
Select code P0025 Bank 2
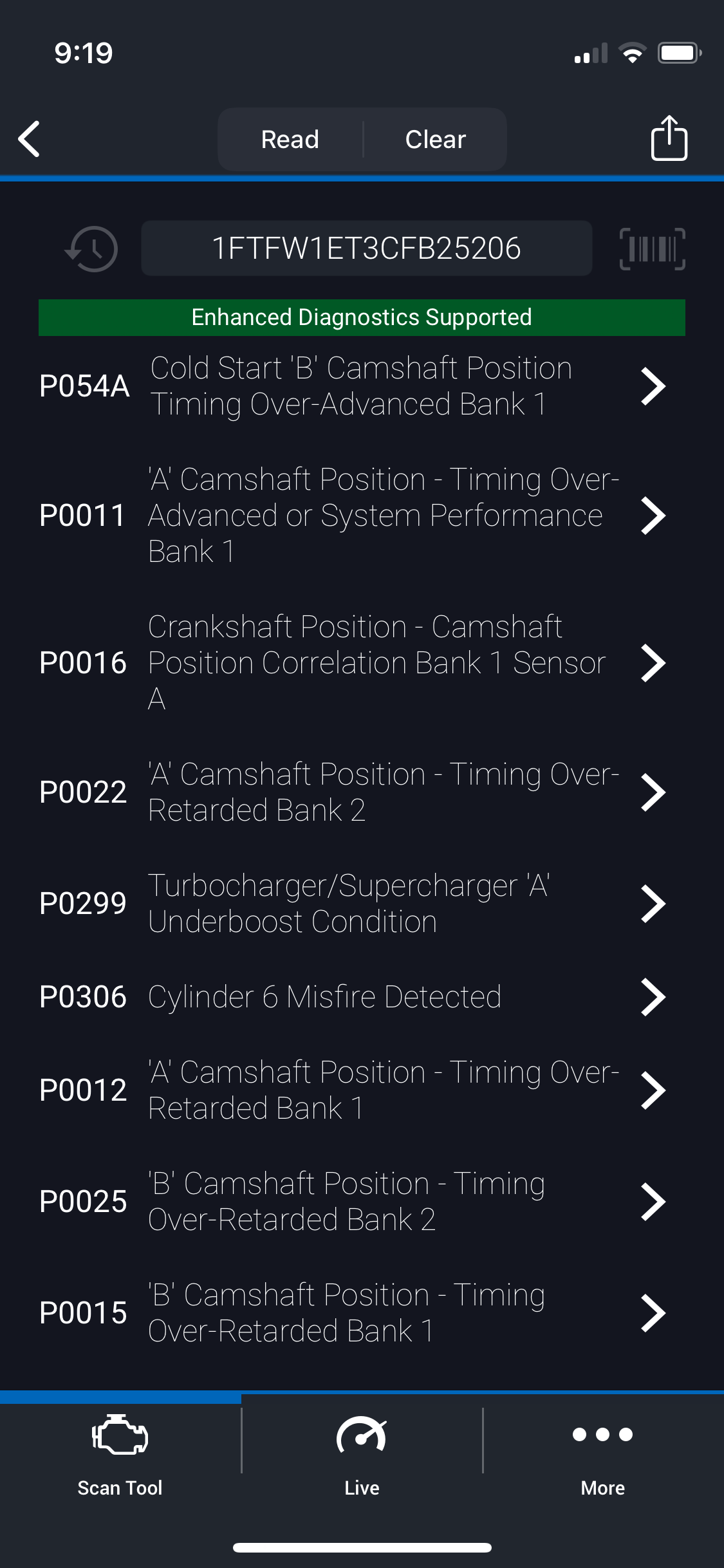tap(362, 1202)
